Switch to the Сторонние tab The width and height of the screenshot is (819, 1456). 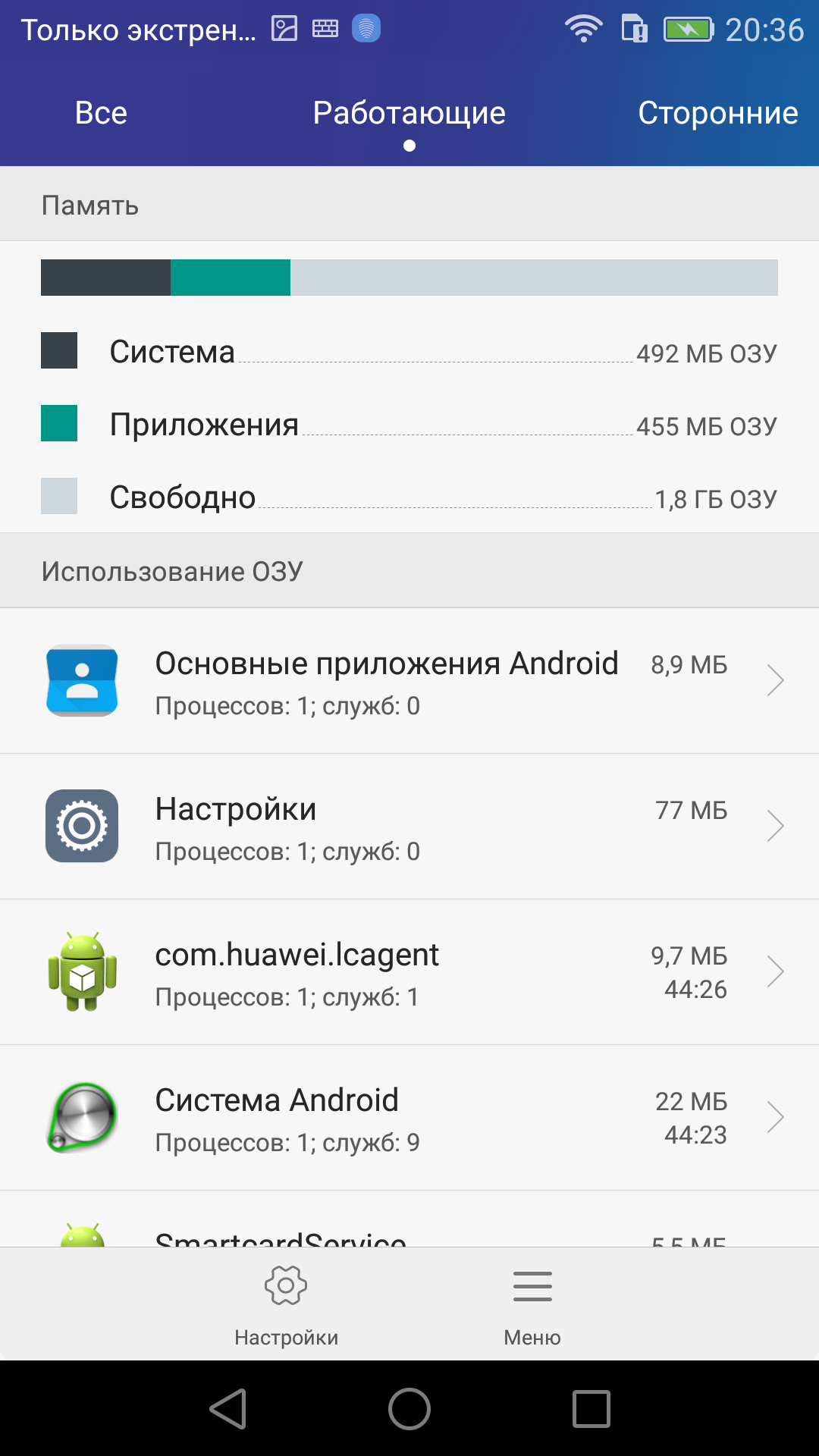coord(717,113)
